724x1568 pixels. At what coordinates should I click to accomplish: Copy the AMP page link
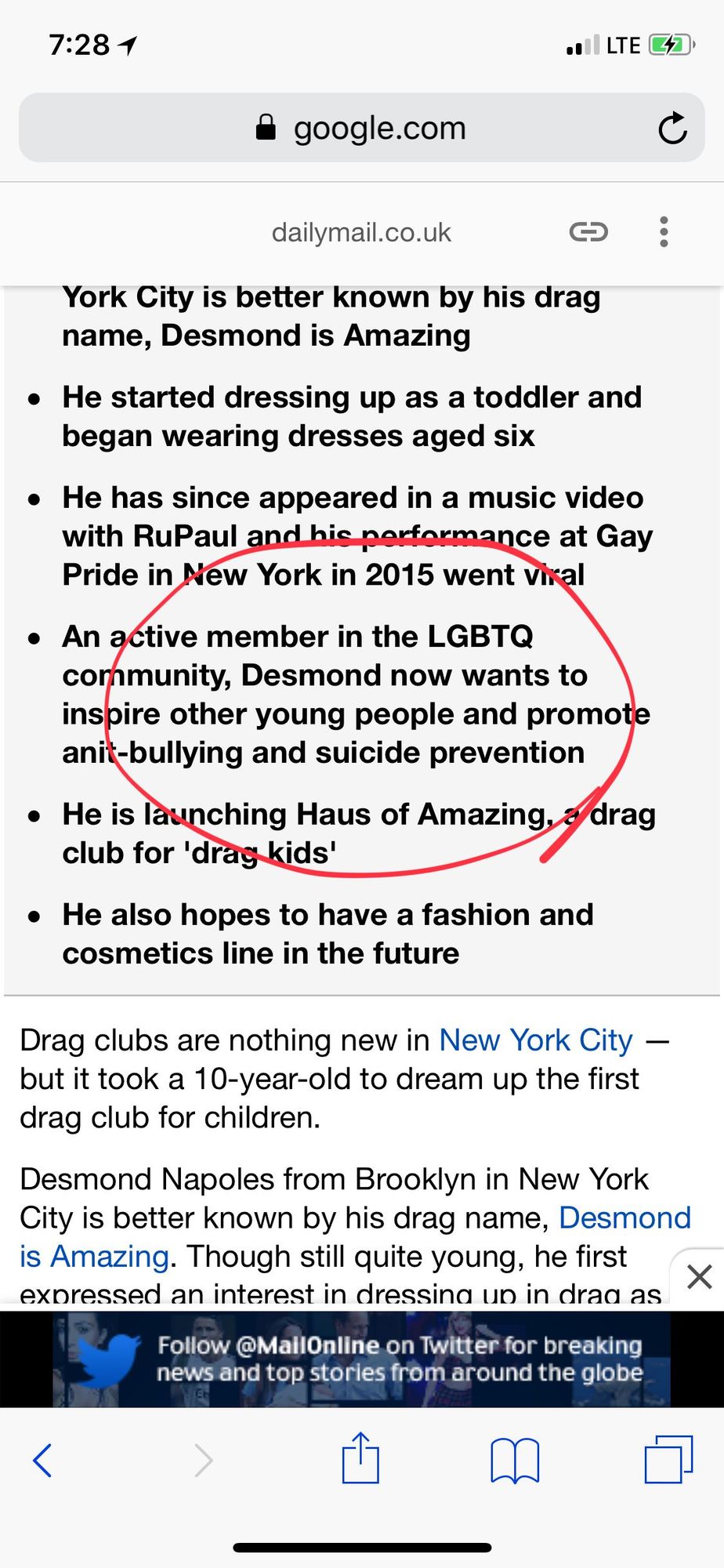(x=588, y=232)
